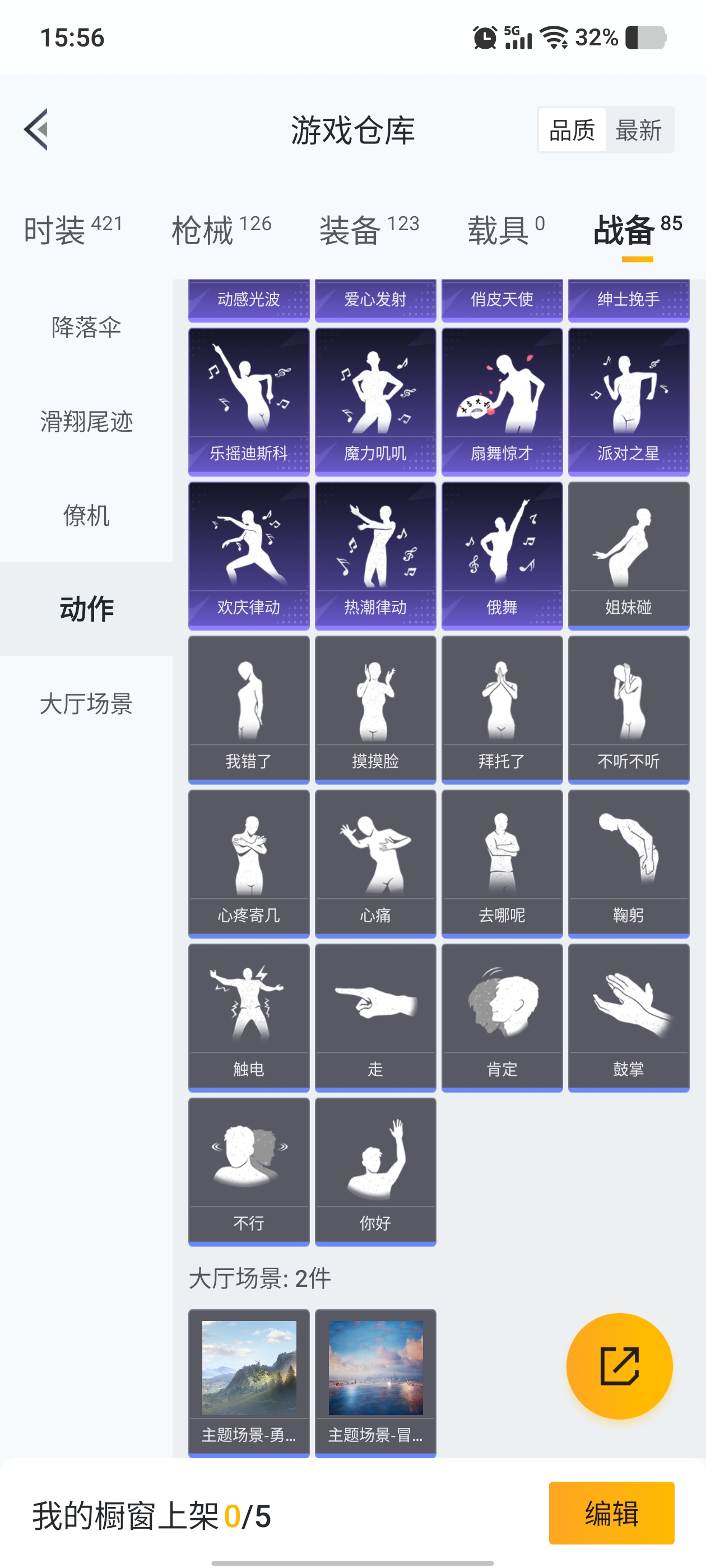Switch to the 装备 tab
706x1568 pixels.
tap(369, 230)
